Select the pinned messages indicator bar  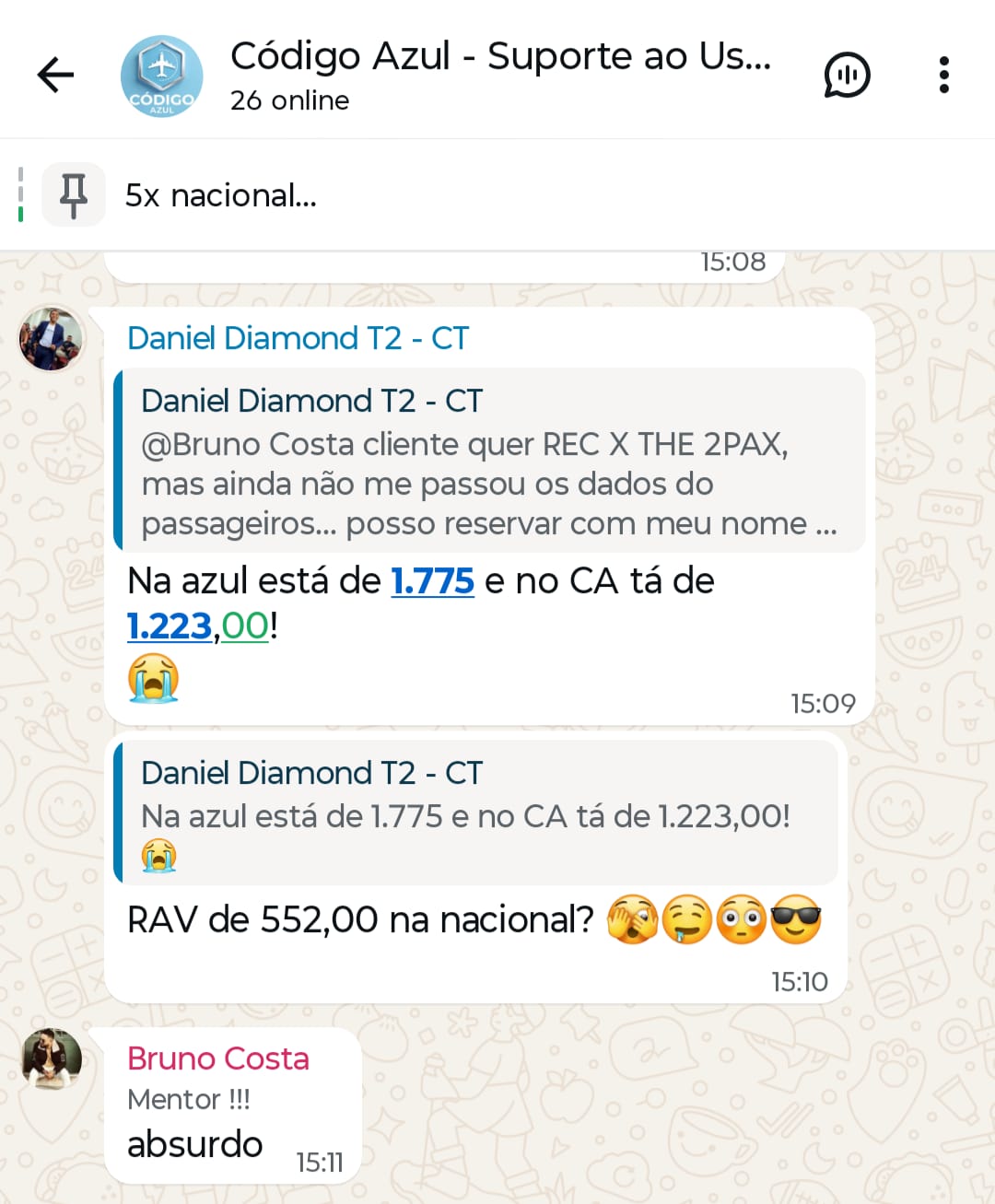[x=19, y=195]
